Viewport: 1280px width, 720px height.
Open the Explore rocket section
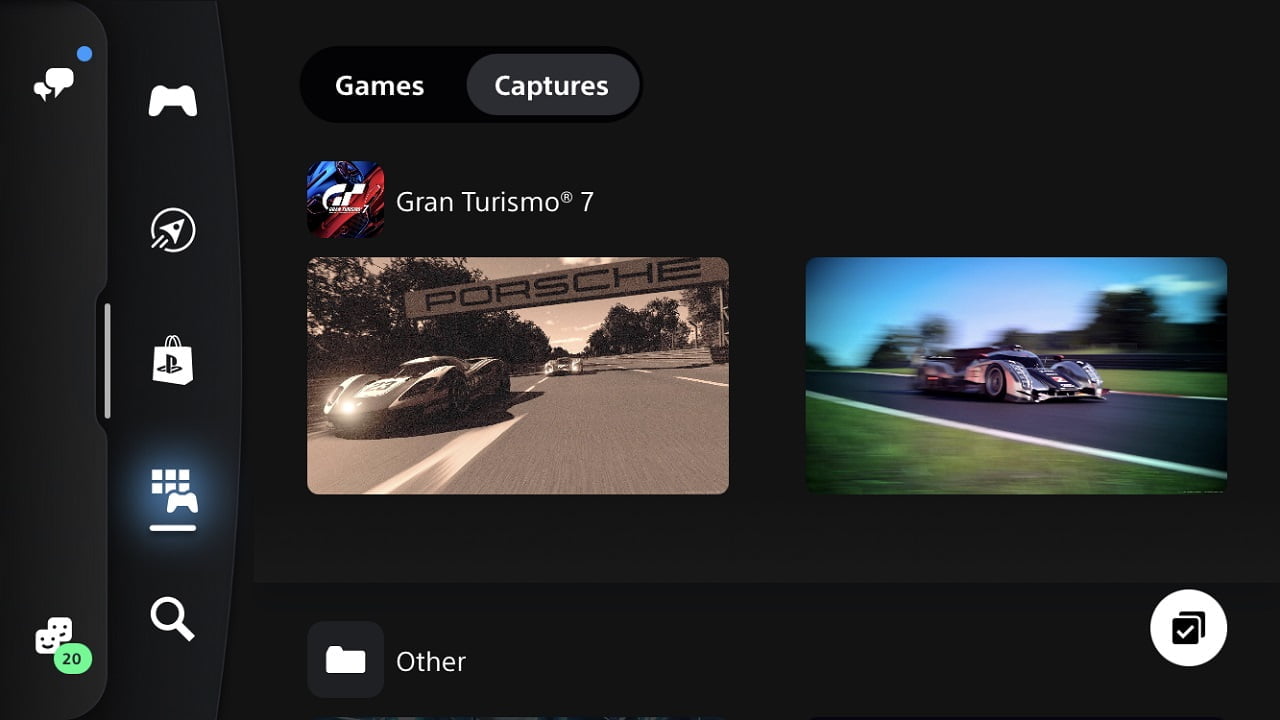coord(172,231)
